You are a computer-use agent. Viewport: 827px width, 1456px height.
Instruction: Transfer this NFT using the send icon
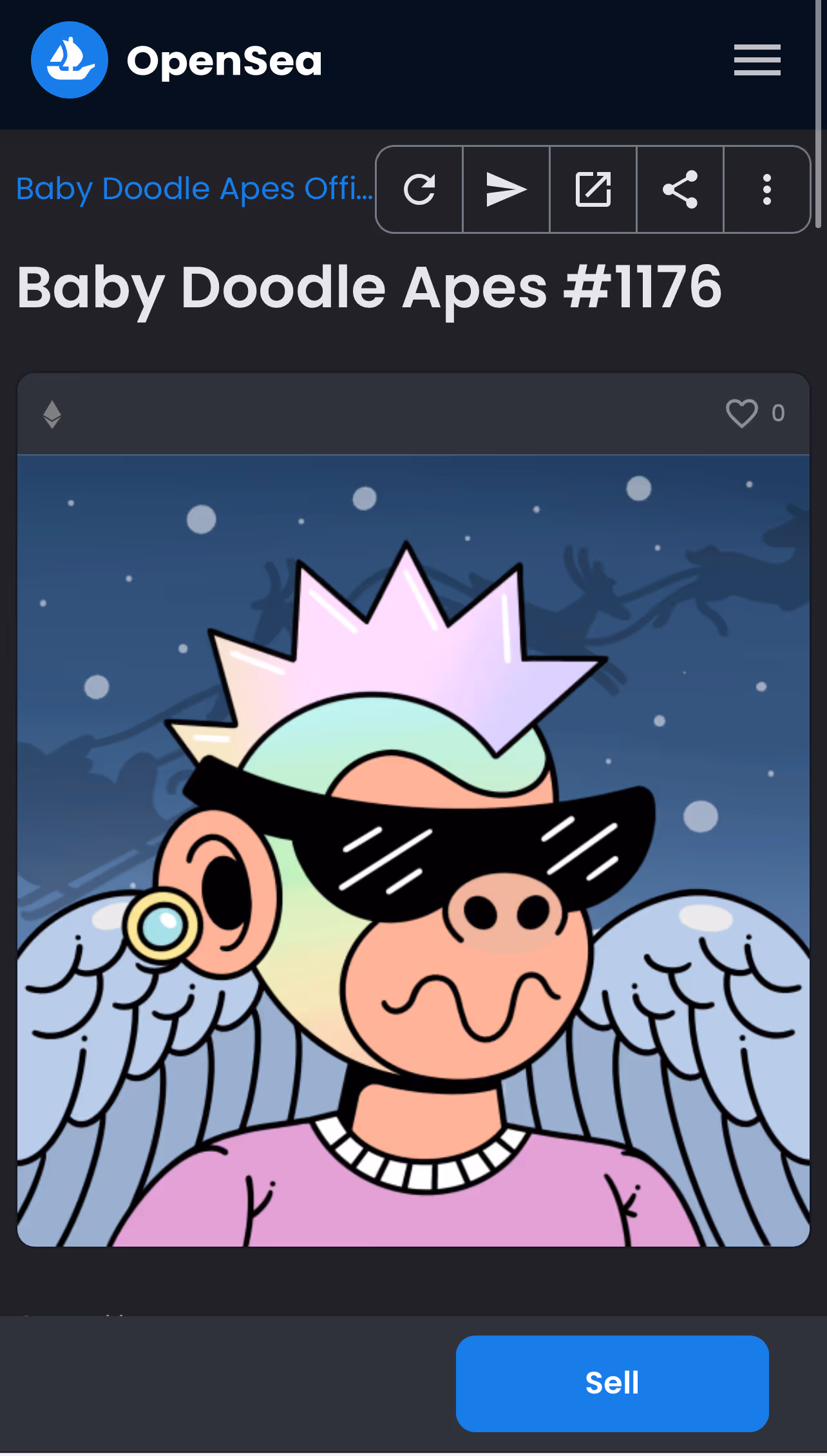[506, 189]
